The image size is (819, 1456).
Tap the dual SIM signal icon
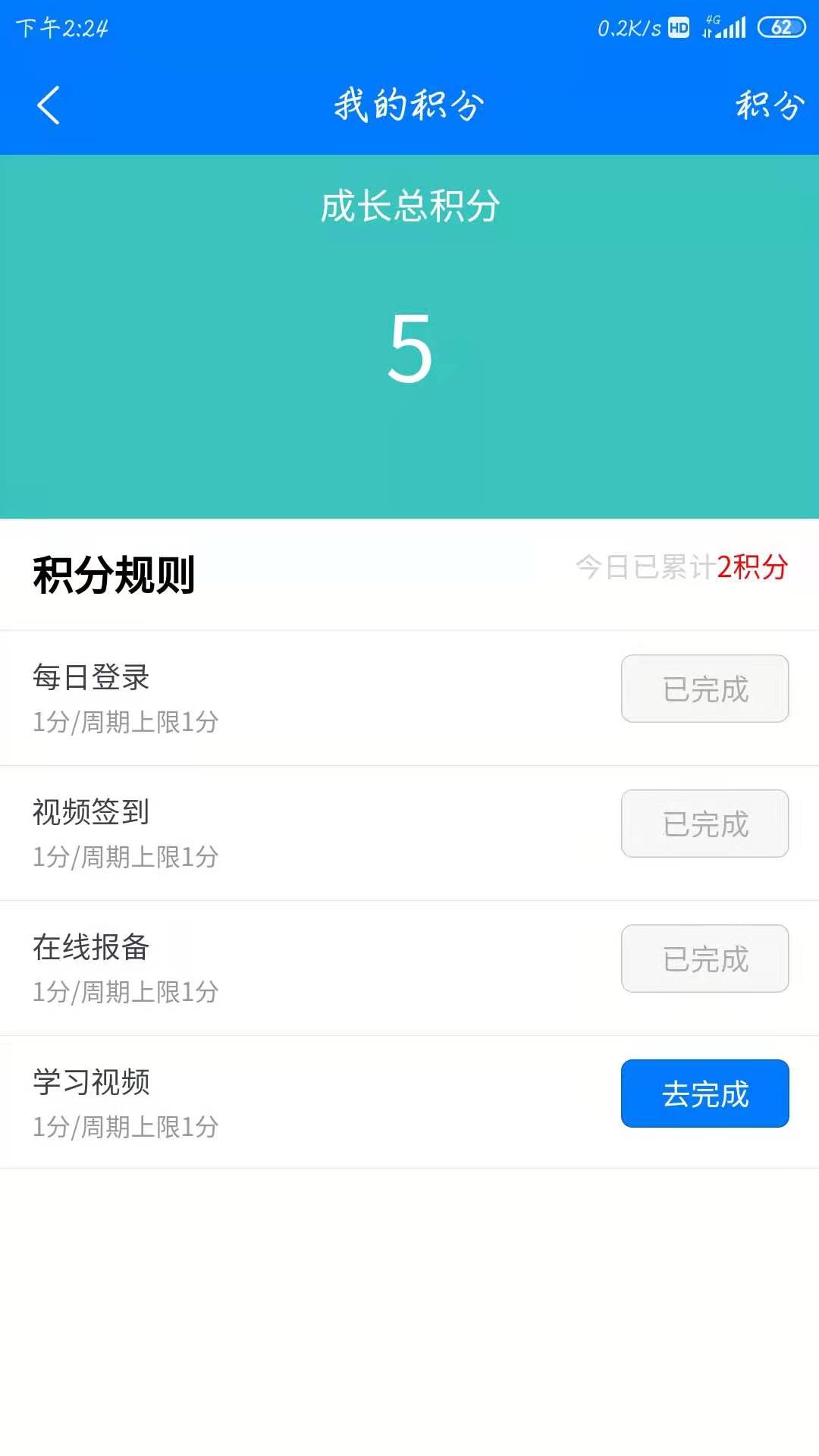(708, 32)
